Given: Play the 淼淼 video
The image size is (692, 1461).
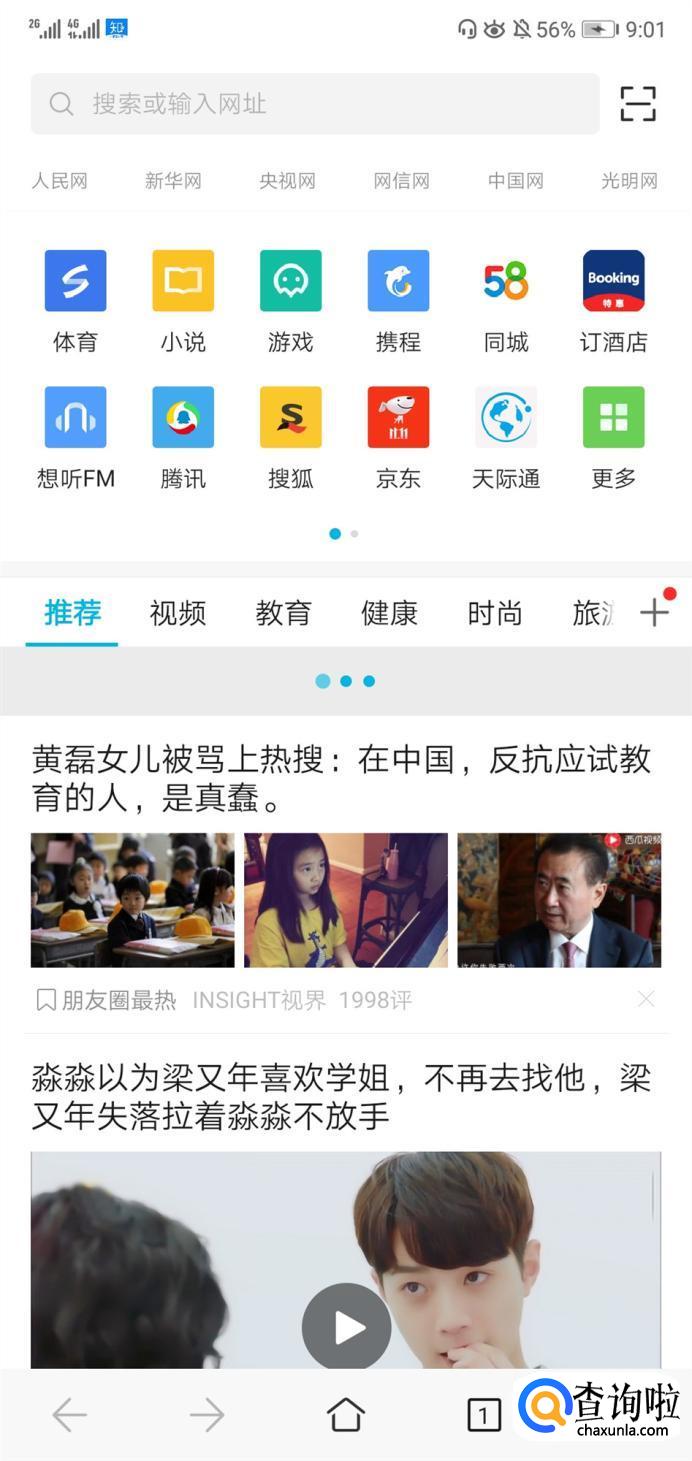Looking at the screenshot, I should [x=346, y=1327].
